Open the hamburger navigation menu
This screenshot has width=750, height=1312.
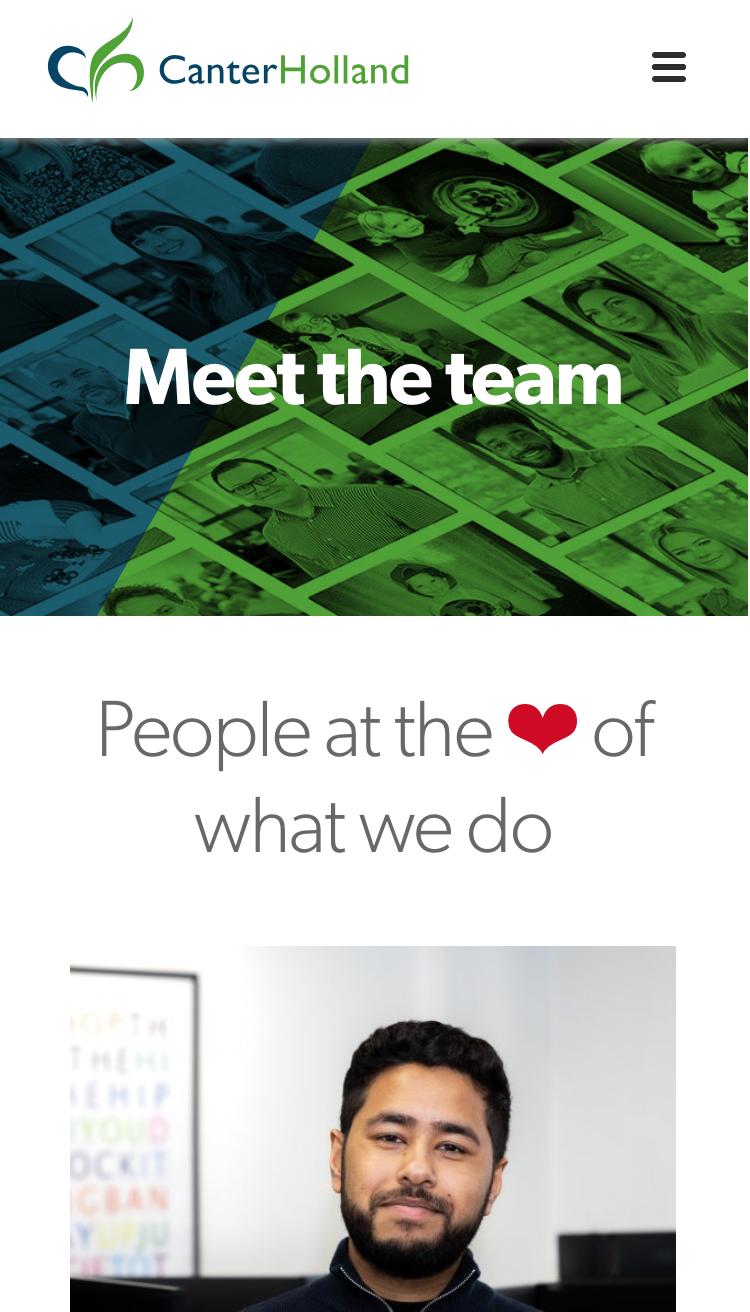click(668, 67)
